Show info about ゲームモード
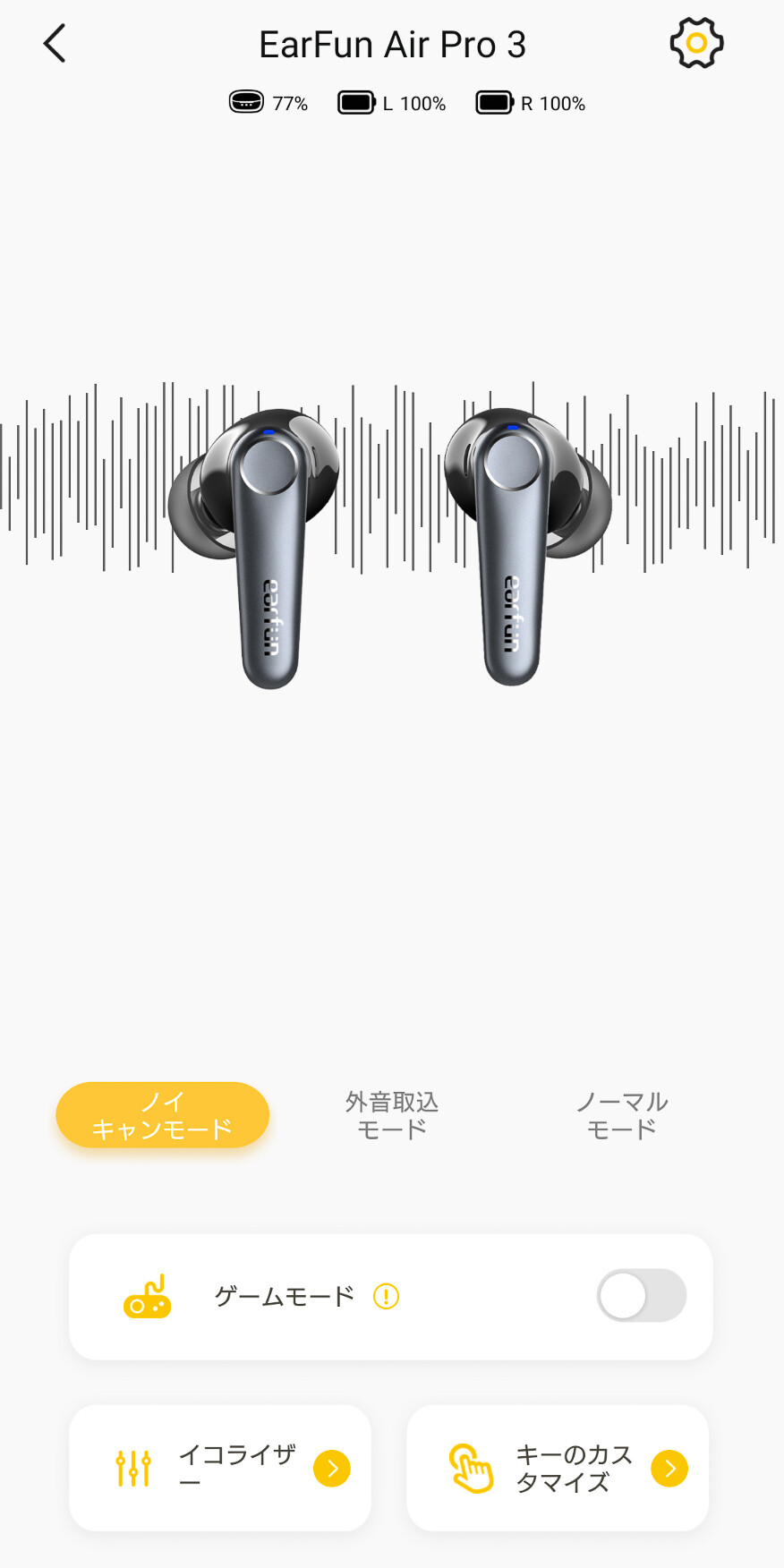 coord(386,1296)
